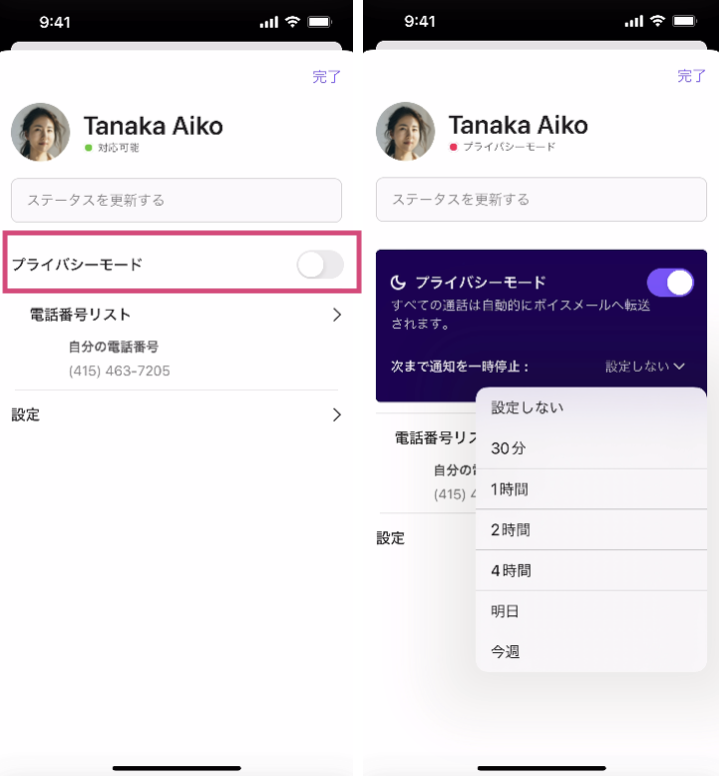
Task: Turn off the enabled purple プライバシーモード switch
Action: [670, 282]
